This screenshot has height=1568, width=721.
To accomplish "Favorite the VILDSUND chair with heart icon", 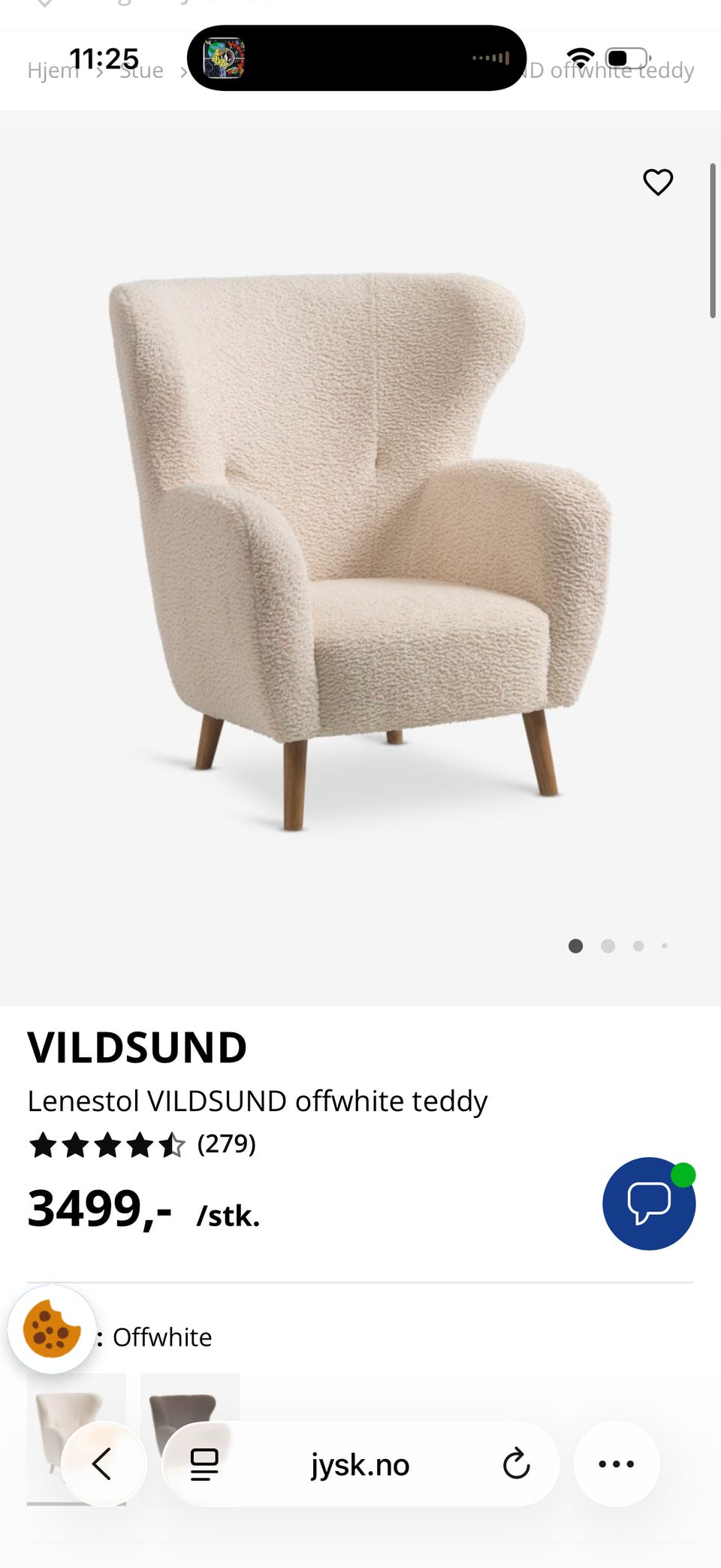I will [657, 182].
